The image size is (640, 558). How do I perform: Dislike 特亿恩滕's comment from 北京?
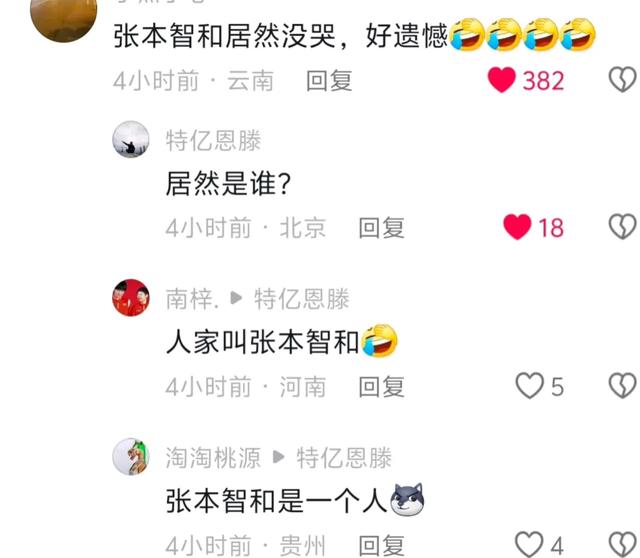[622, 227]
